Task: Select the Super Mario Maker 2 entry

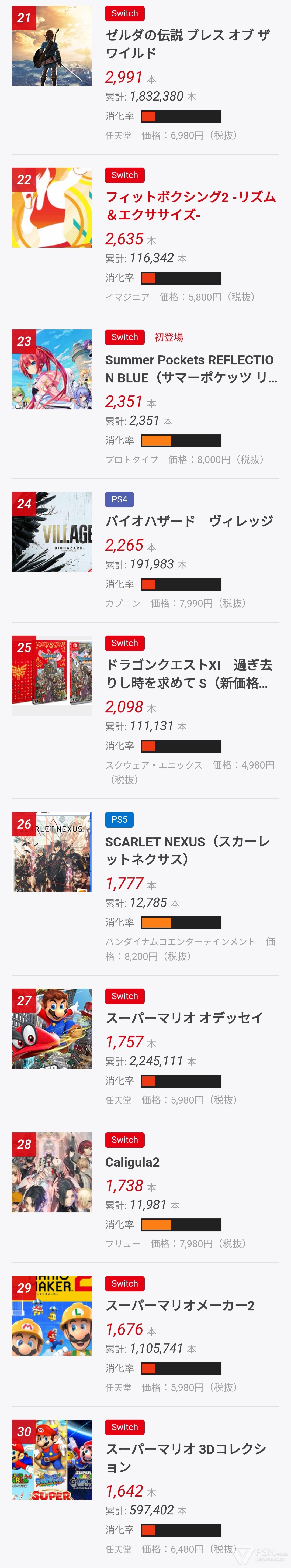Action: tap(180, 1305)
